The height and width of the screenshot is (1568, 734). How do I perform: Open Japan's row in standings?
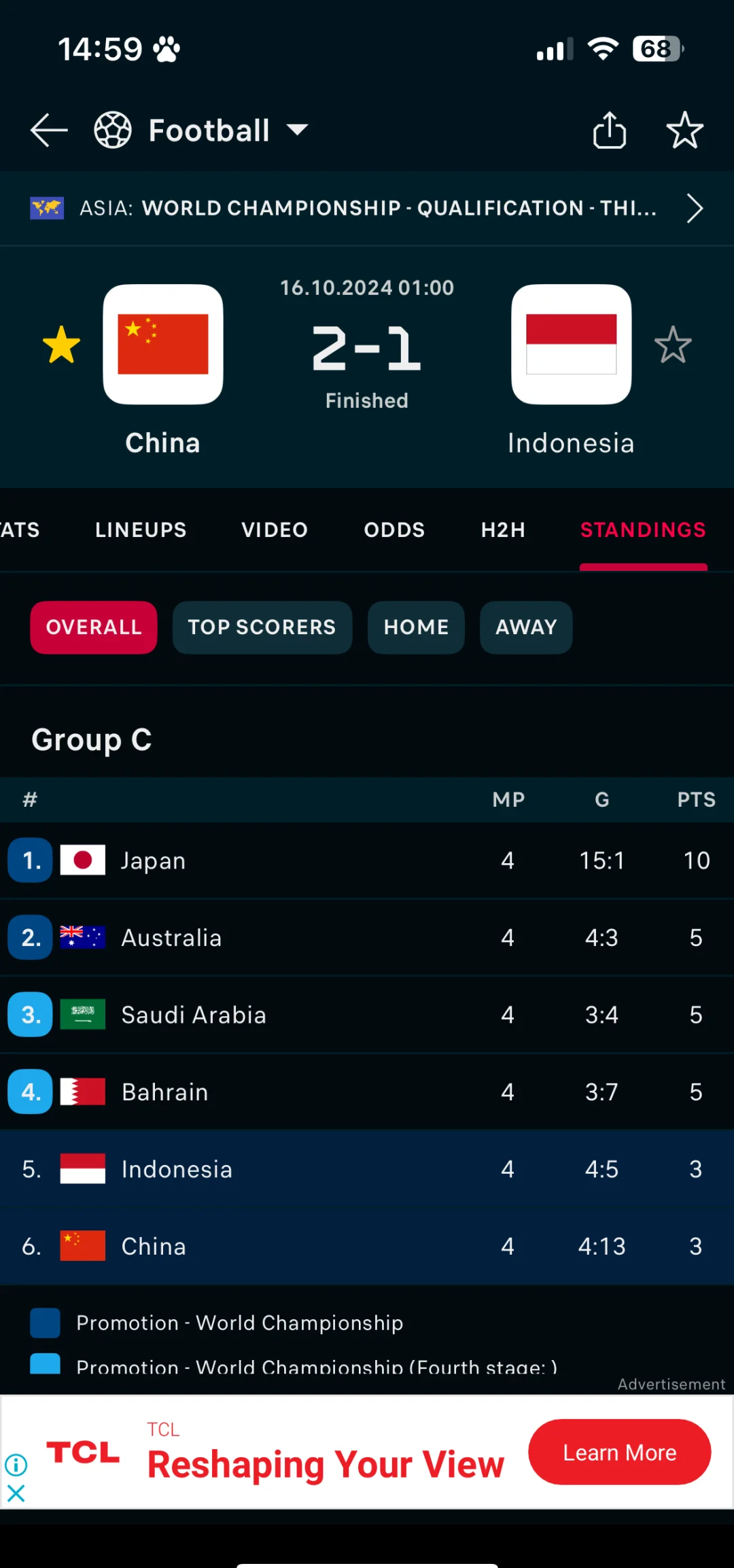[x=367, y=860]
